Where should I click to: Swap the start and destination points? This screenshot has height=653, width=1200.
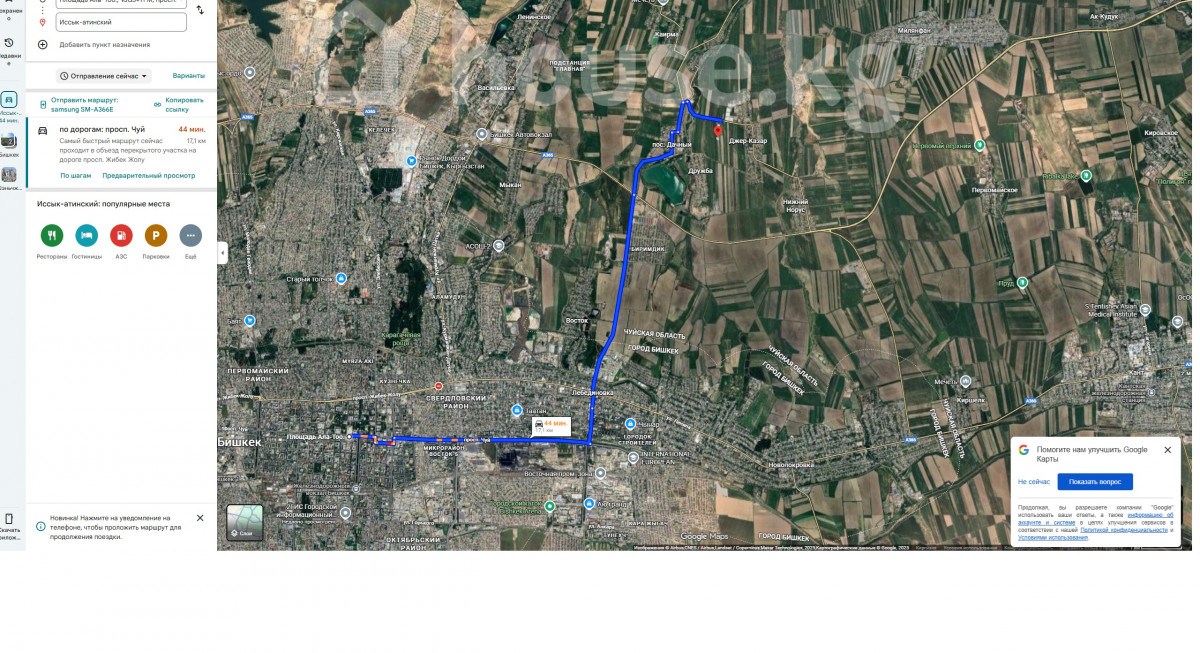click(200, 10)
